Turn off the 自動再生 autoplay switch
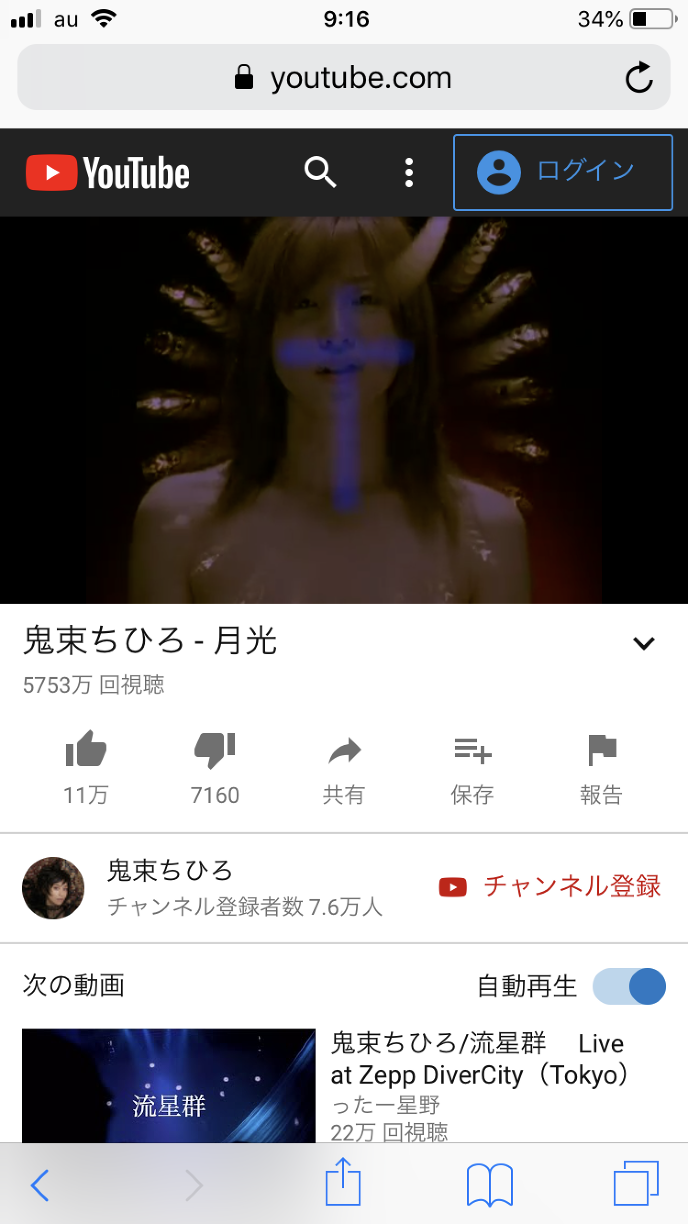Image resolution: width=688 pixels, height=1224 pixels. (629, 986)
